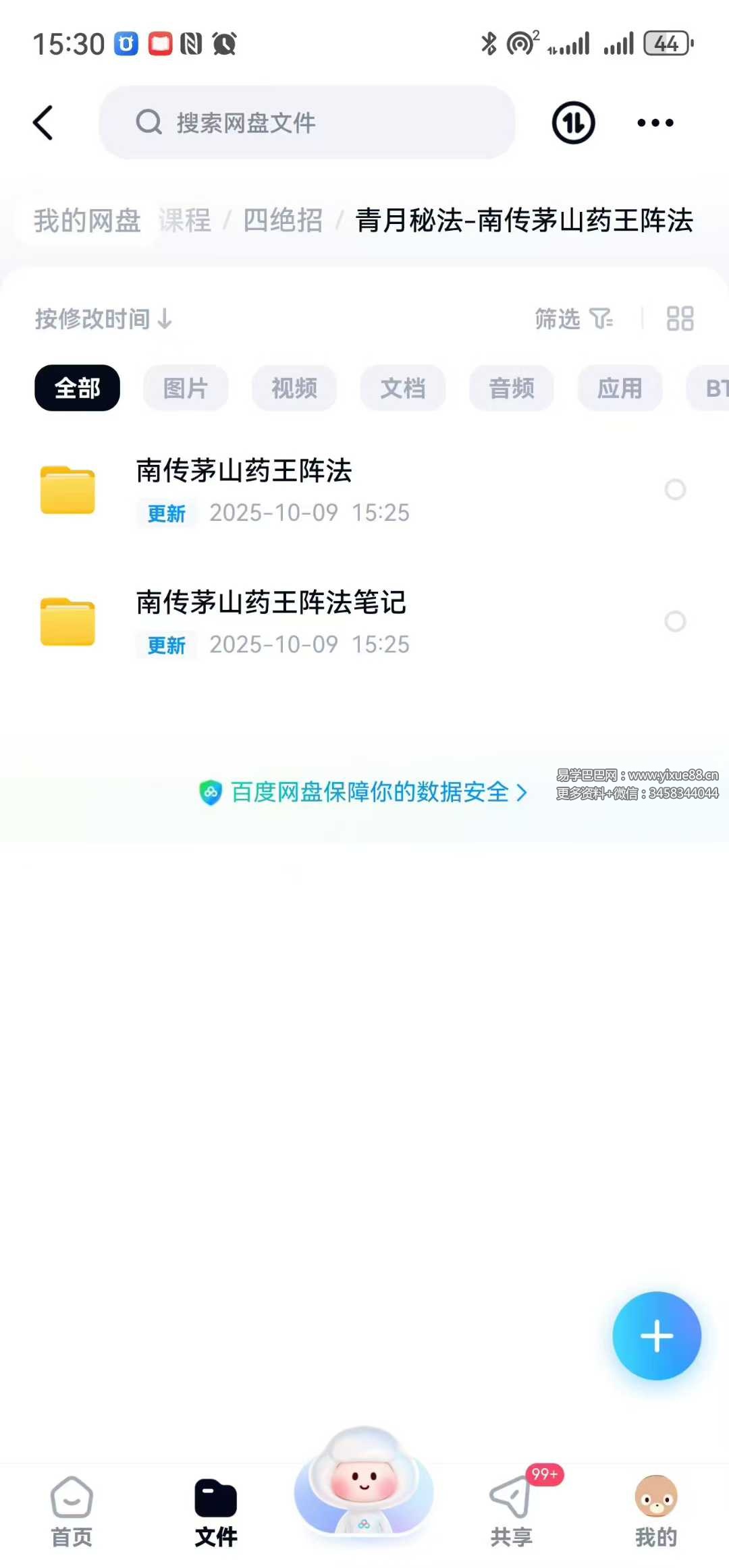729x1568 pixels.
Task: Go to 四绝招 folder in breadcrumb
Action: tap(283, 221)
